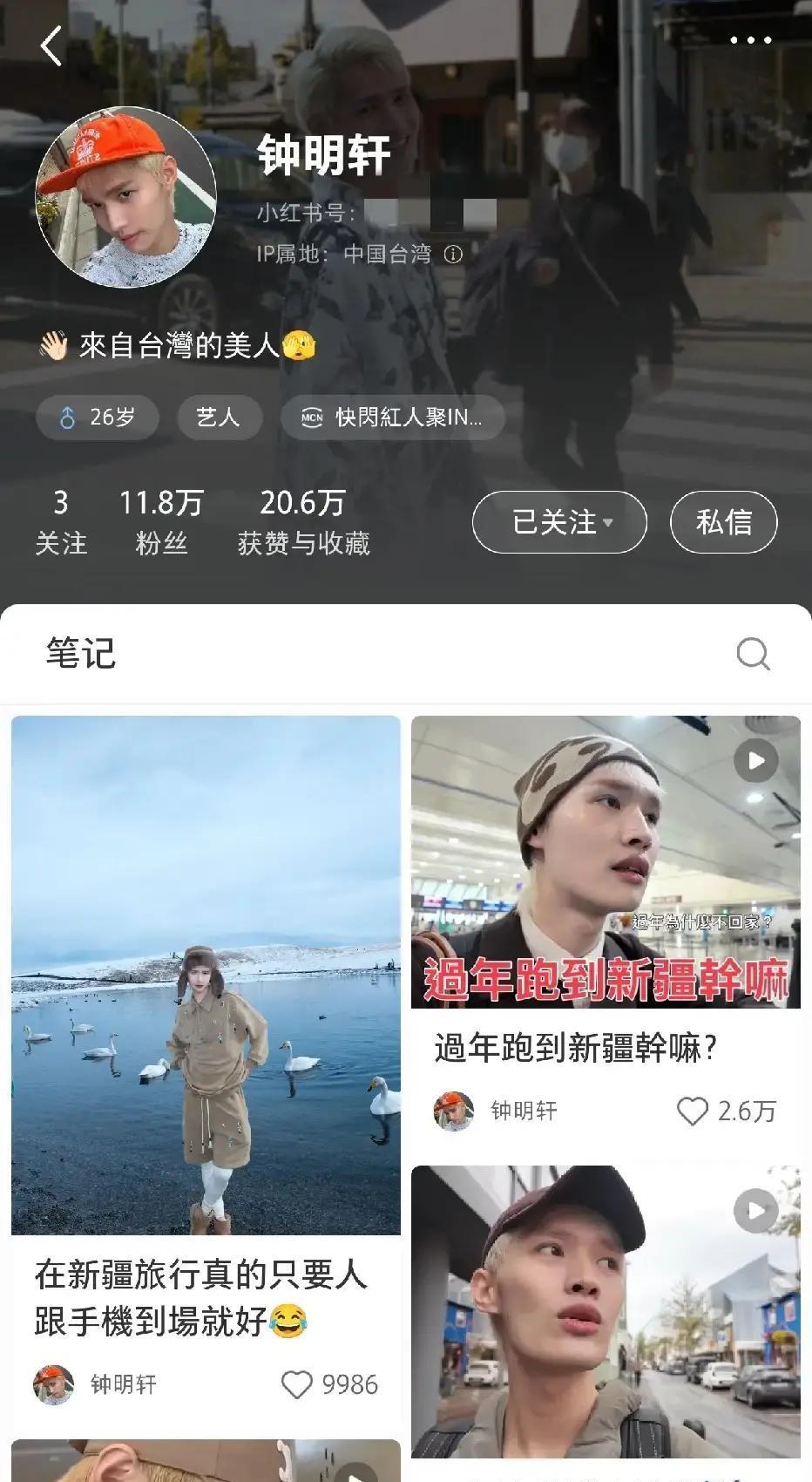This screenshot has height=1482, width=812.
Task: Expand the truncated 快閃紅人聚IN tag
Action: [x=392, y=418]
